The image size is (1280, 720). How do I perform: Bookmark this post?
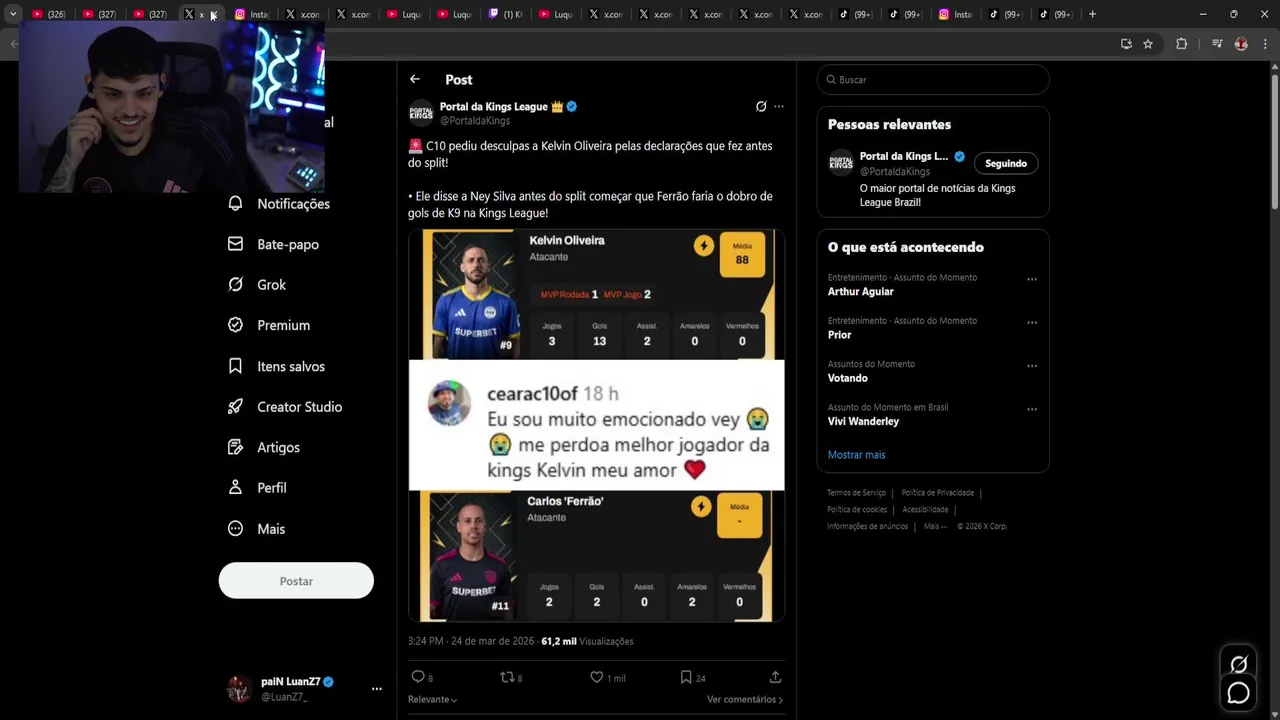click(686, 677)
